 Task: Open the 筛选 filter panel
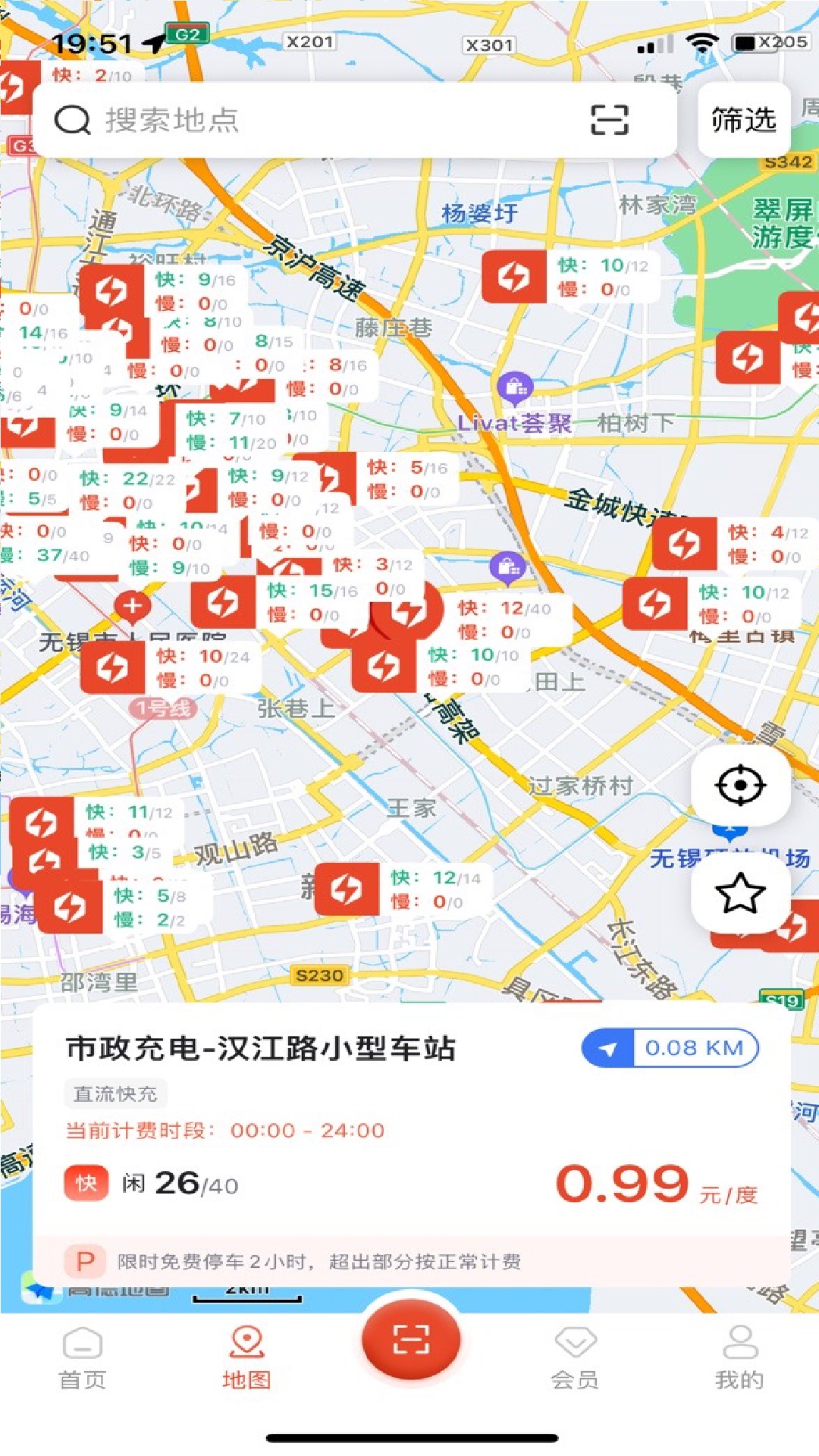click(x=744, y=119)
